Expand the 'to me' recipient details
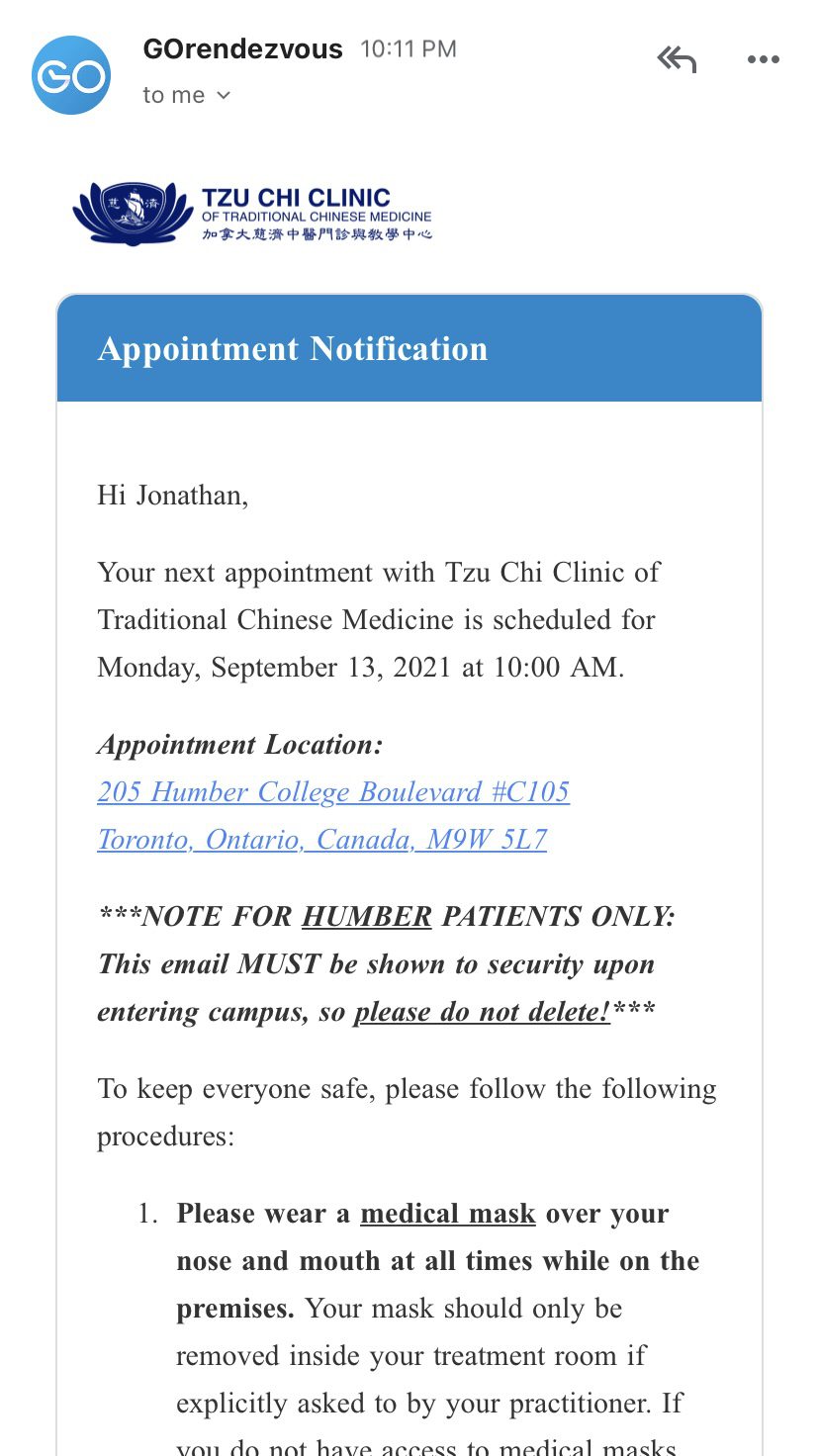 (186, 95)
